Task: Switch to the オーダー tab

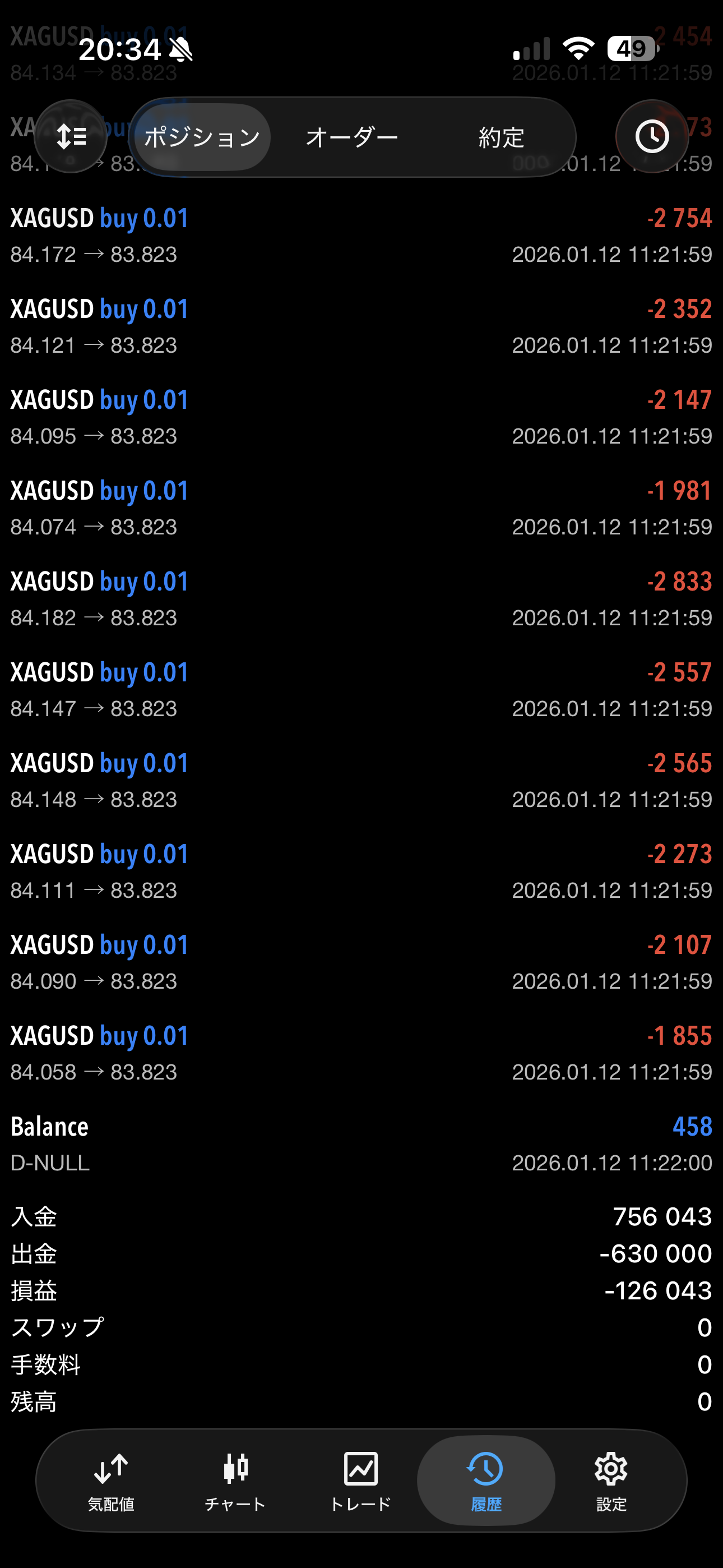Action: (x=352, y=137)
